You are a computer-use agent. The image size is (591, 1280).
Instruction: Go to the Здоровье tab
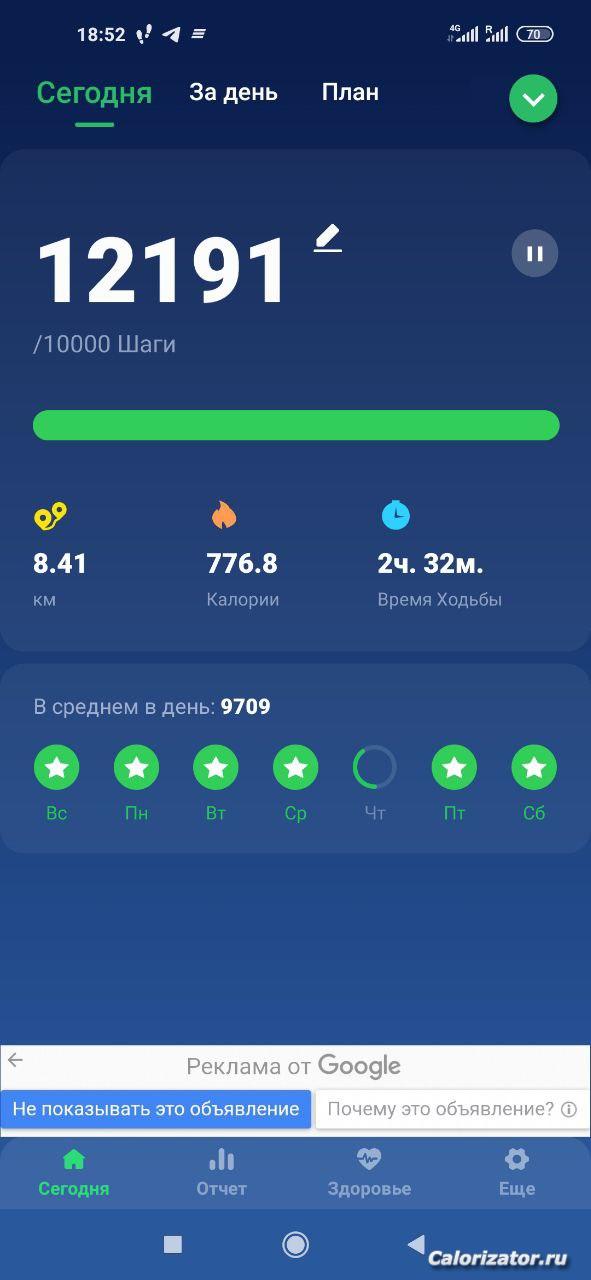369,1173
